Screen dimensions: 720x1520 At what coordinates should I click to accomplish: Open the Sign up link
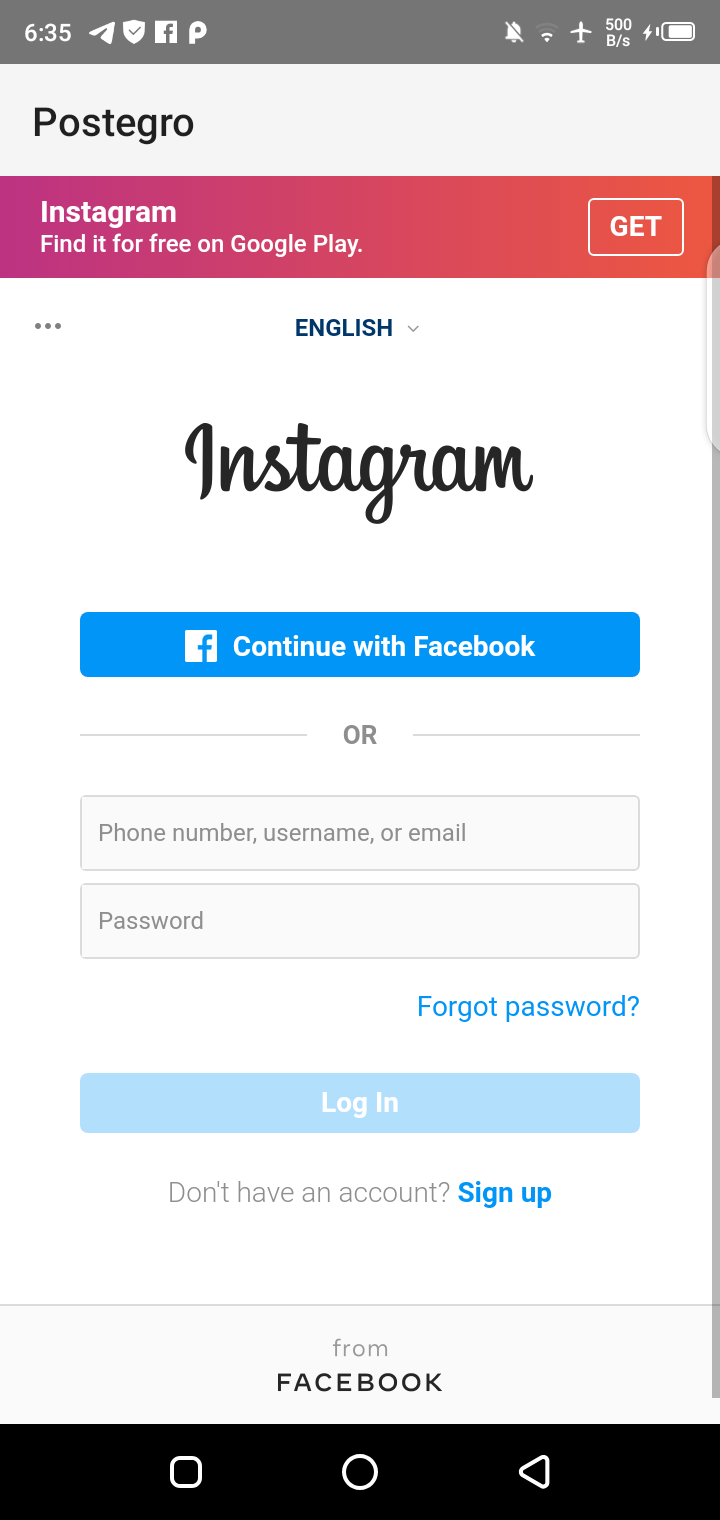tap(504, 1192)
